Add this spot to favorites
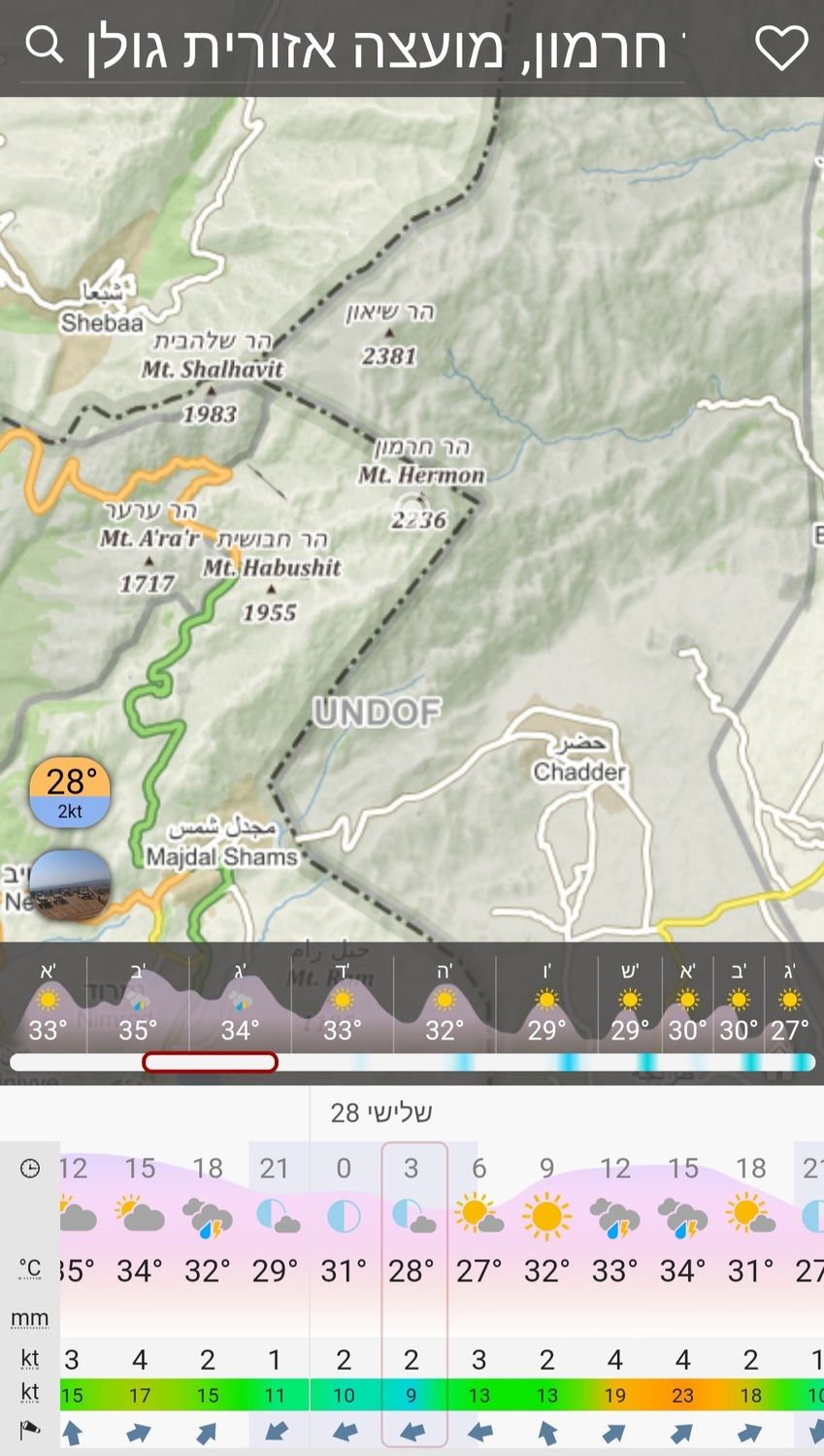The height and width of the screenshot is (1456, 824). [781, 47]
